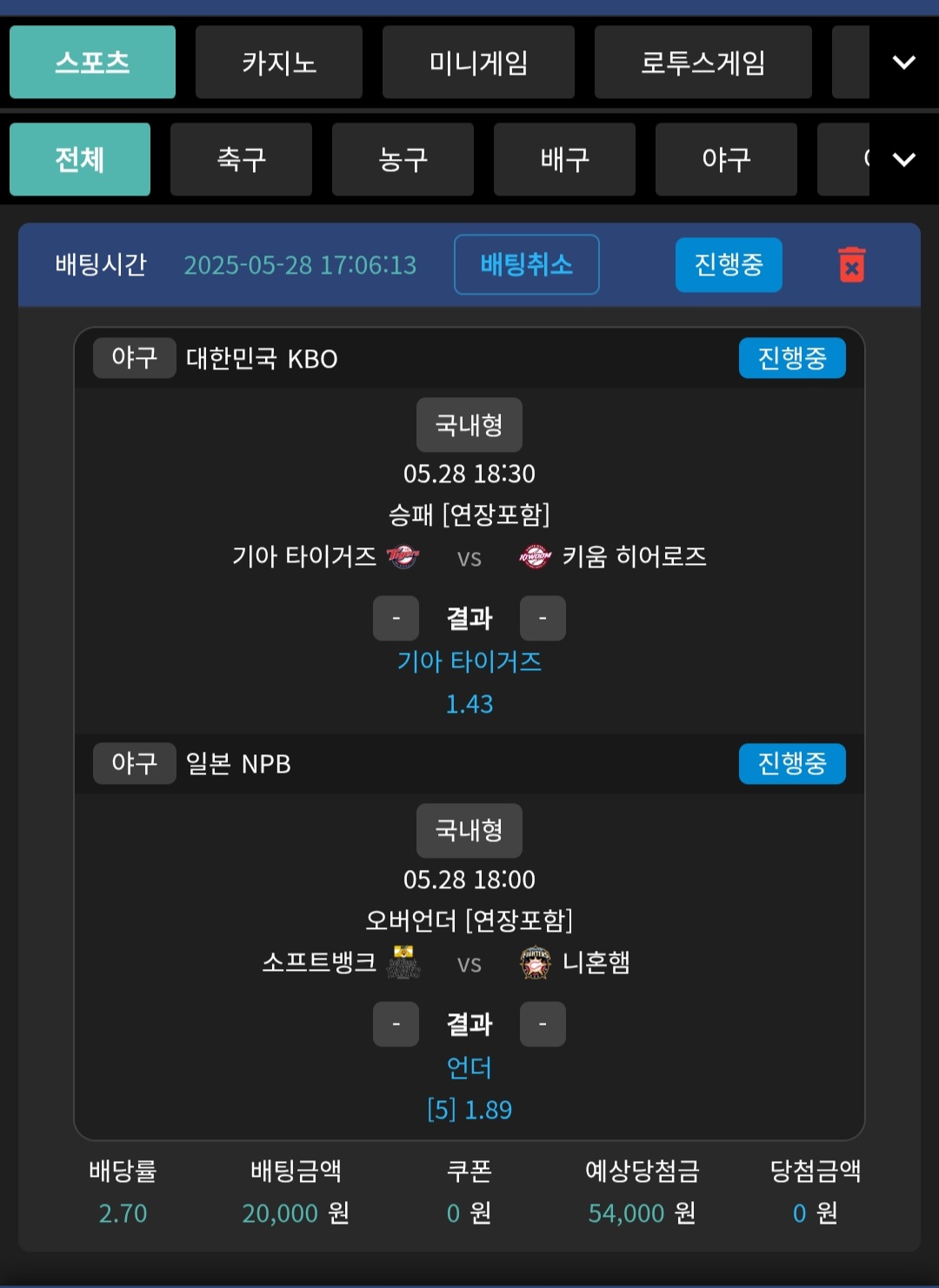Select the 미니게임 tab

coord(478,62)
